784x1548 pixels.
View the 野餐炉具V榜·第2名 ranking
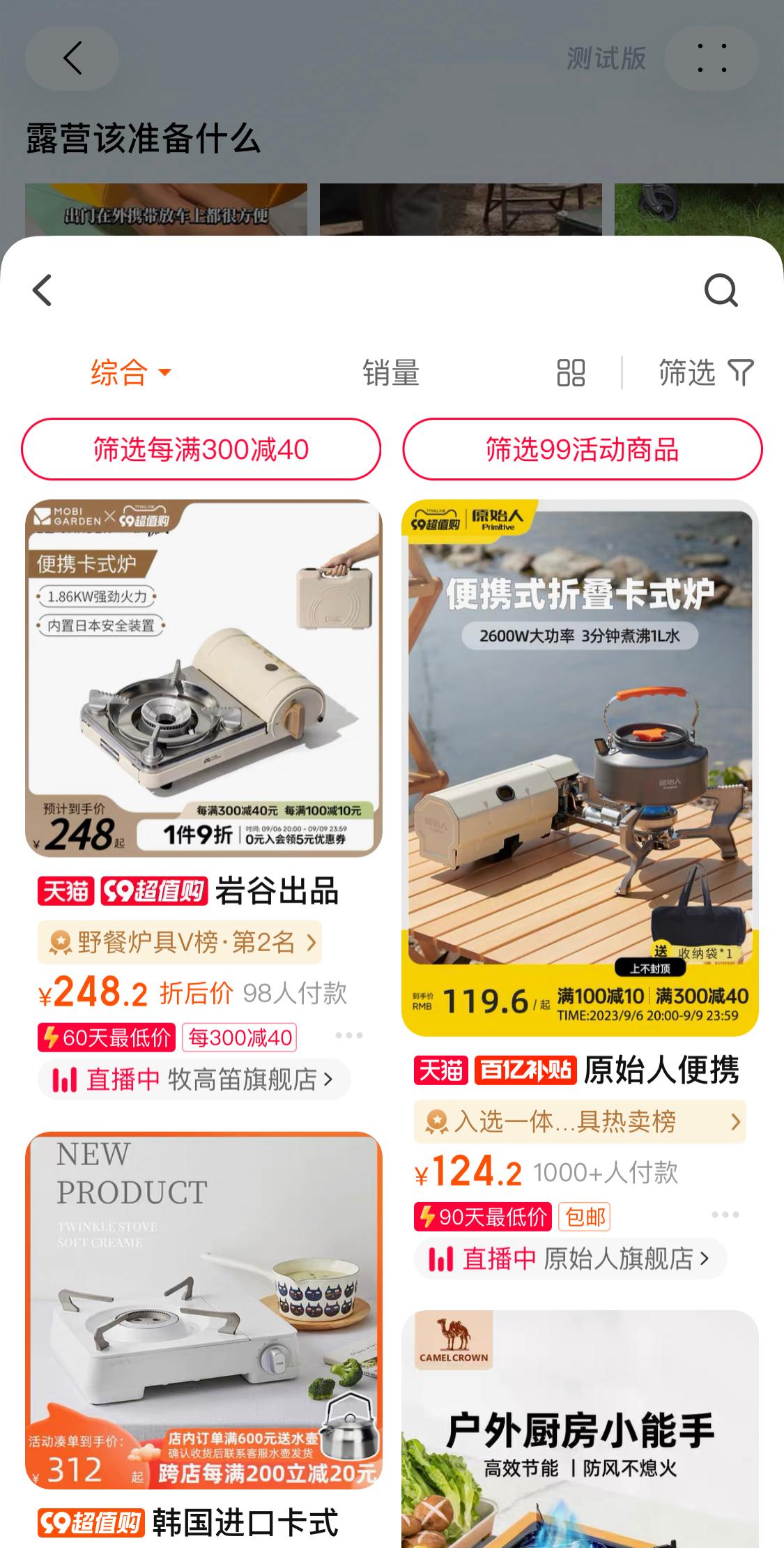[180, 943]
